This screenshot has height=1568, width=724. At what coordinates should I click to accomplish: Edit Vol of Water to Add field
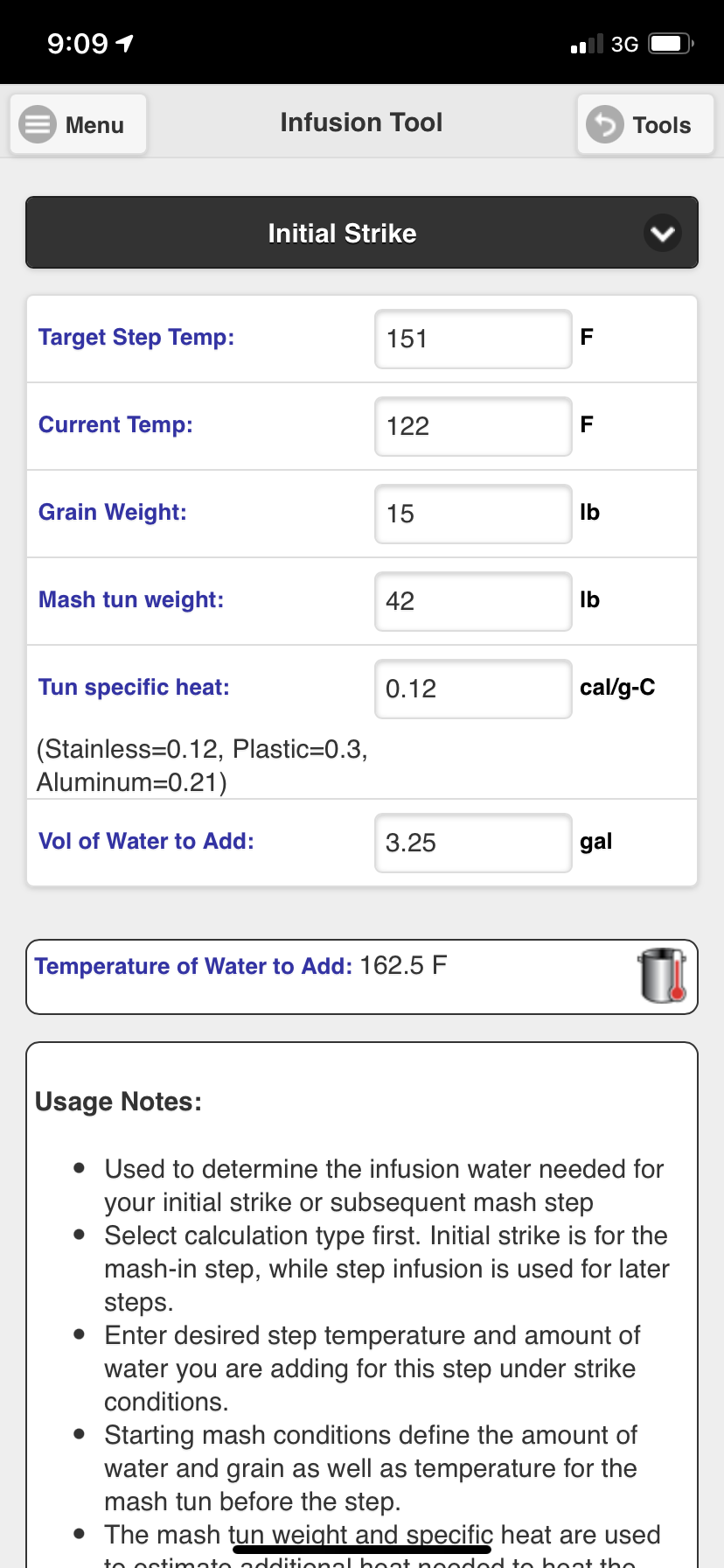click(473, 843)
